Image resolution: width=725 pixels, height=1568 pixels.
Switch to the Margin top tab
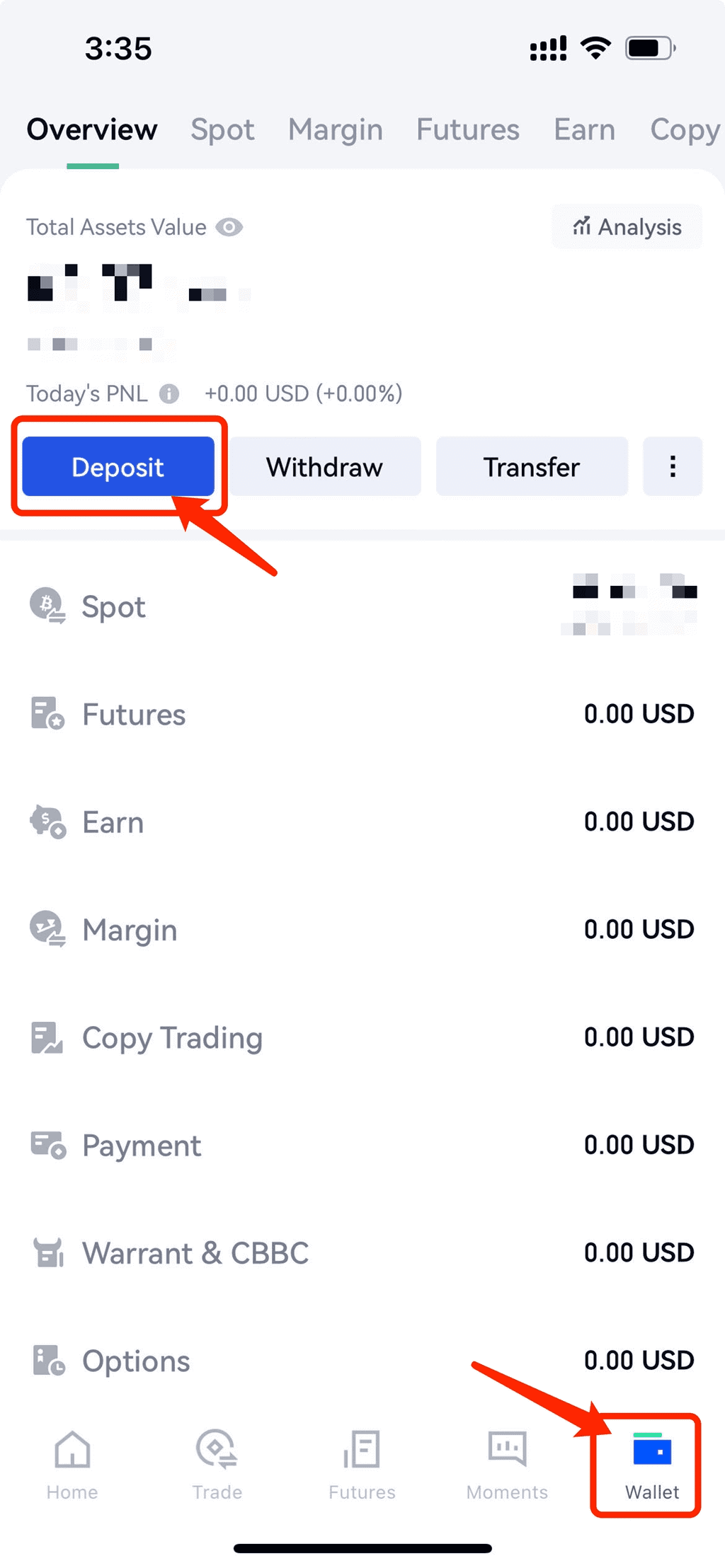click(x=335, y=130)
